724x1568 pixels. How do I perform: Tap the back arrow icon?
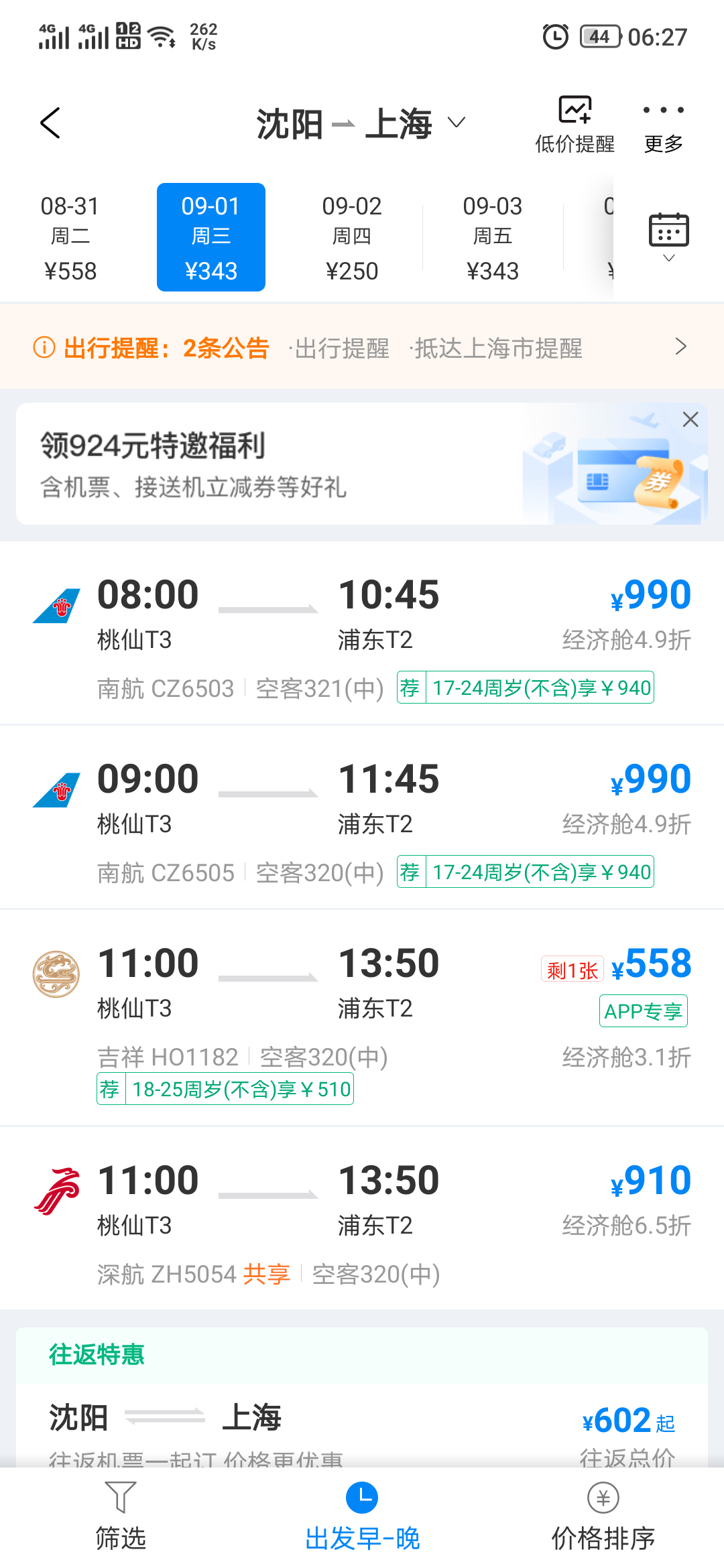51,123
